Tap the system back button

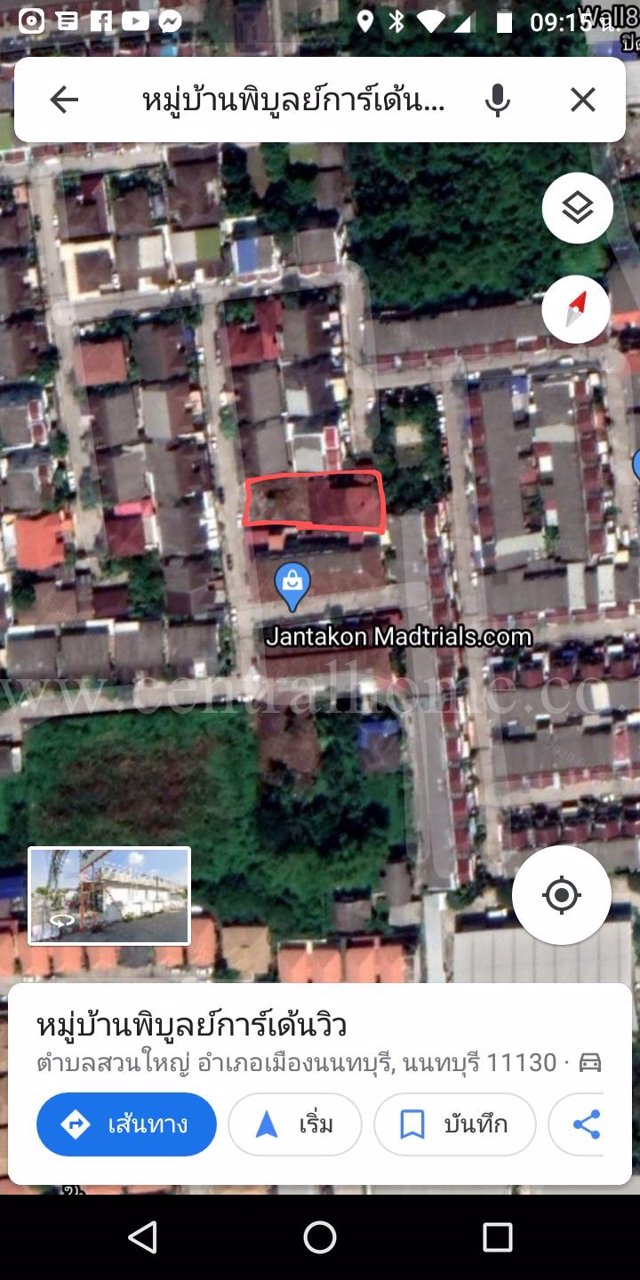(x=143, y=1237)
